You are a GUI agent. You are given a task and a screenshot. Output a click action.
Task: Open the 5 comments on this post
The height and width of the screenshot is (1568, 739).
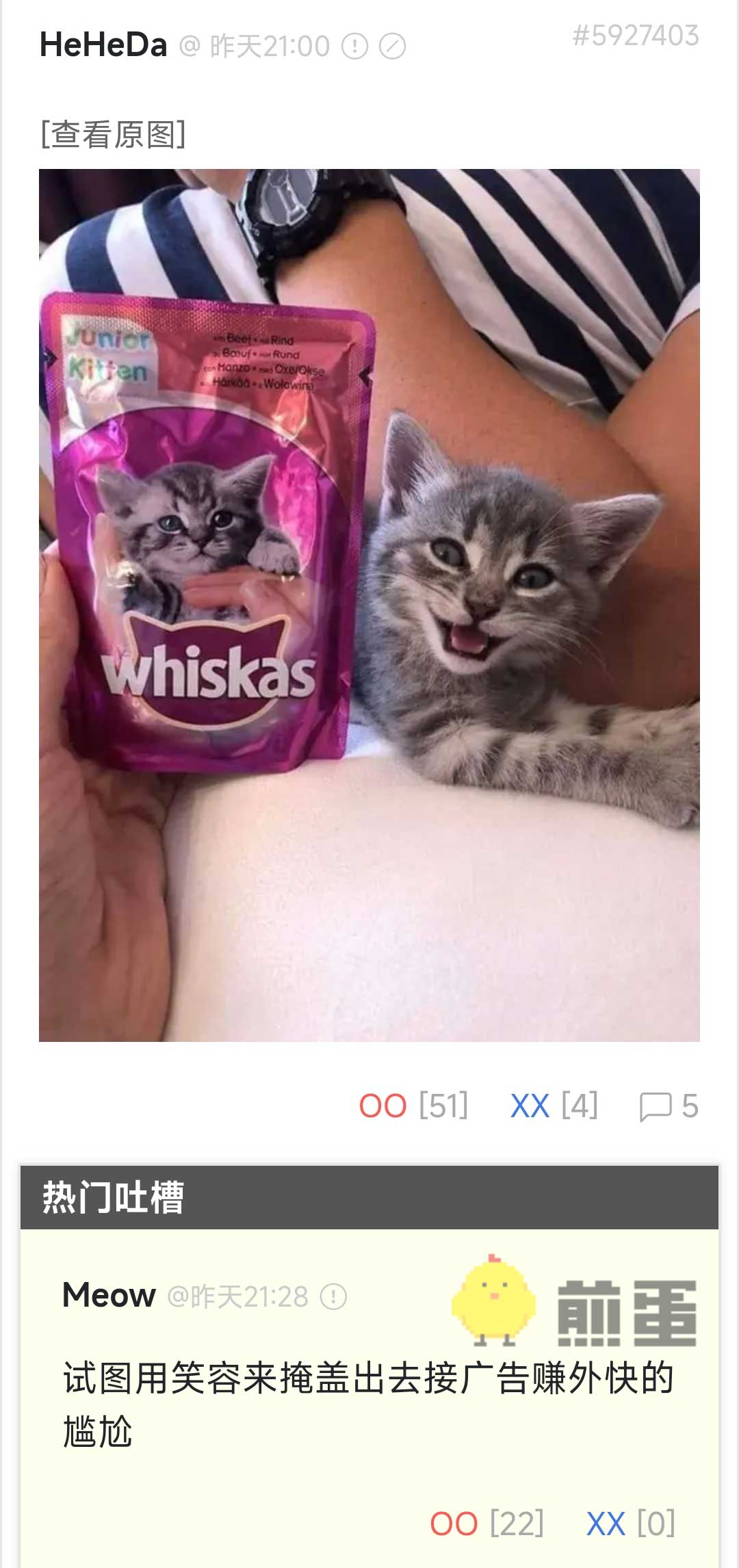click(x=669, y=1106)
